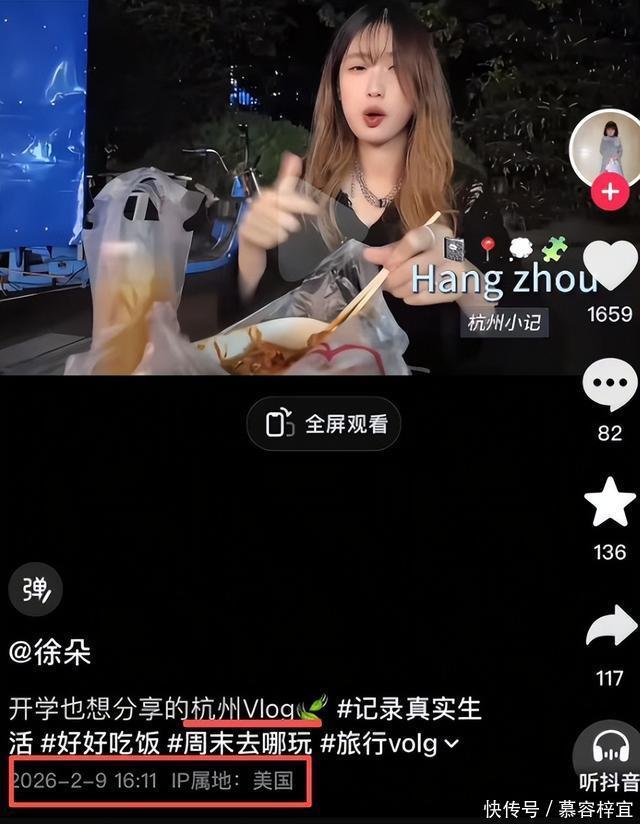Open the @徐朵 profile
640x824 pixels.
tap(50, 653)
